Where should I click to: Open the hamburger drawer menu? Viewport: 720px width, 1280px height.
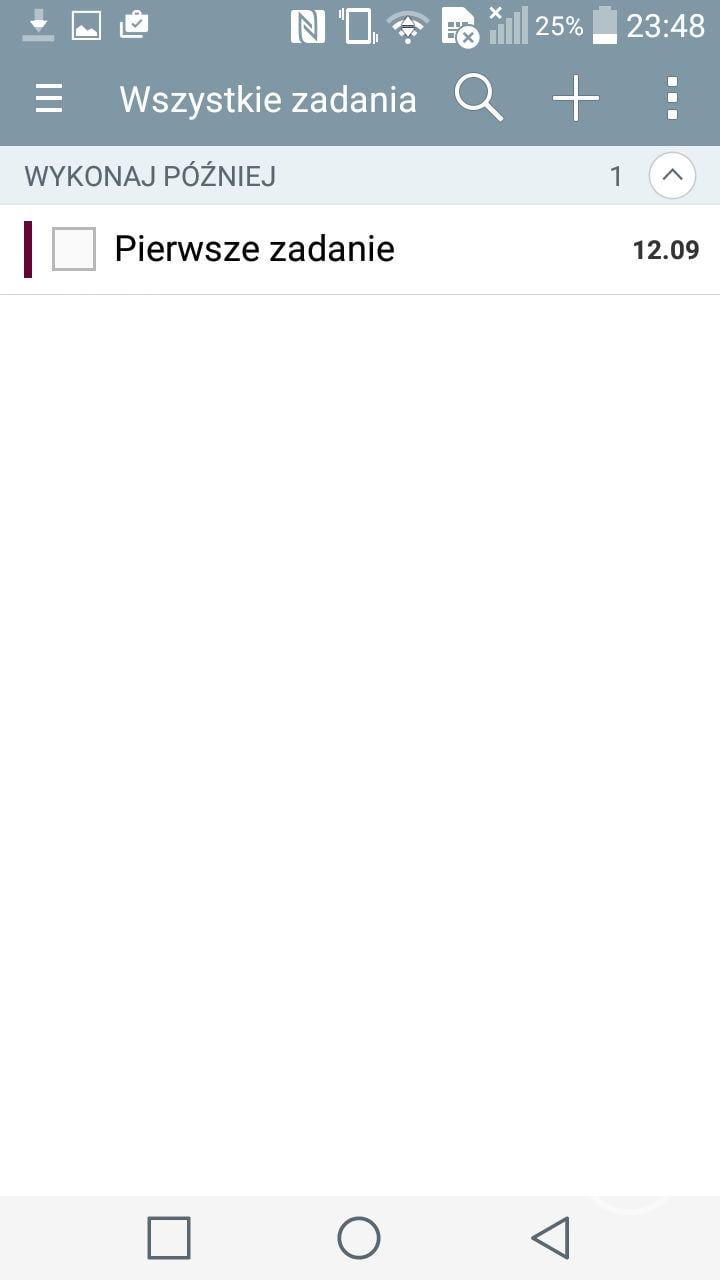tap(48, 99)
